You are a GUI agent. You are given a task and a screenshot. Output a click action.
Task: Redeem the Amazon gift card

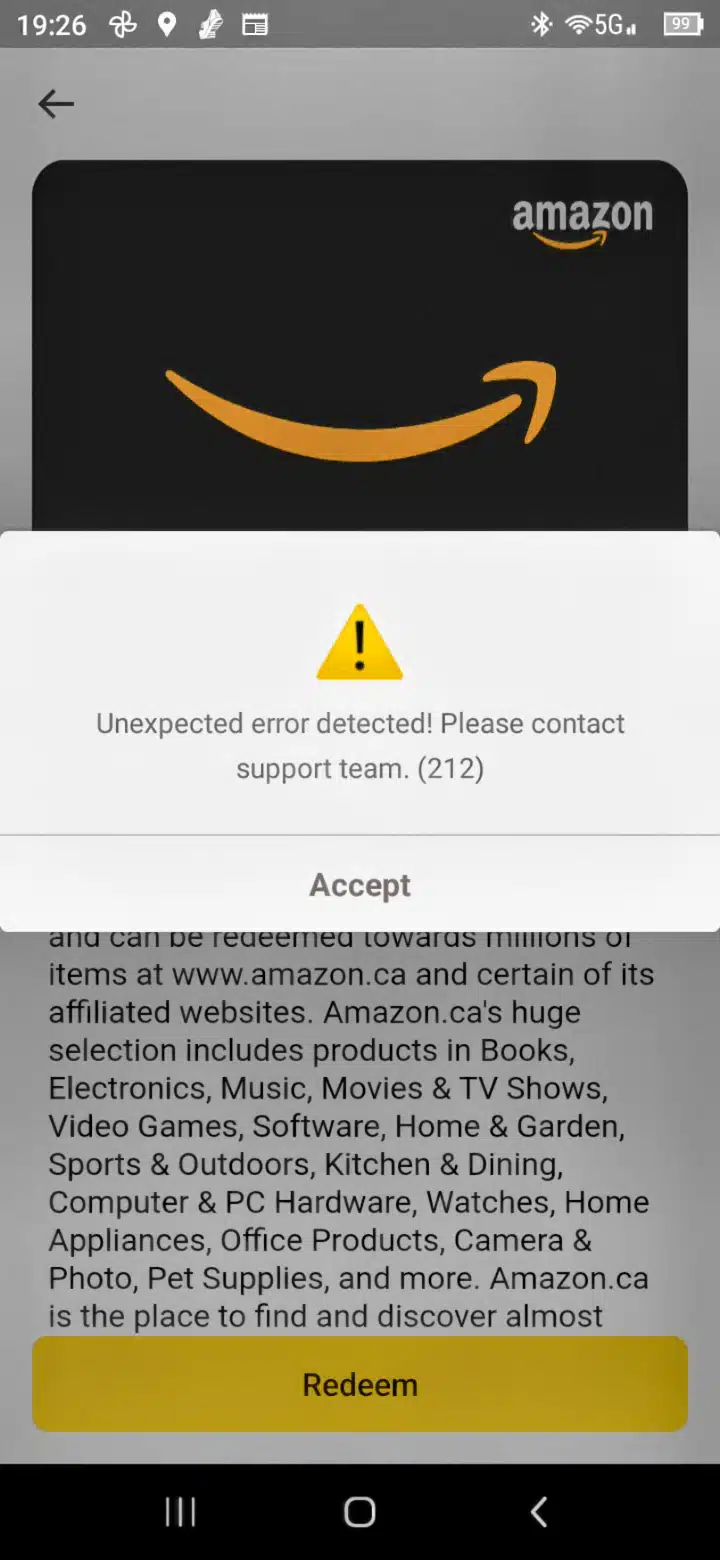point(360,1384)
